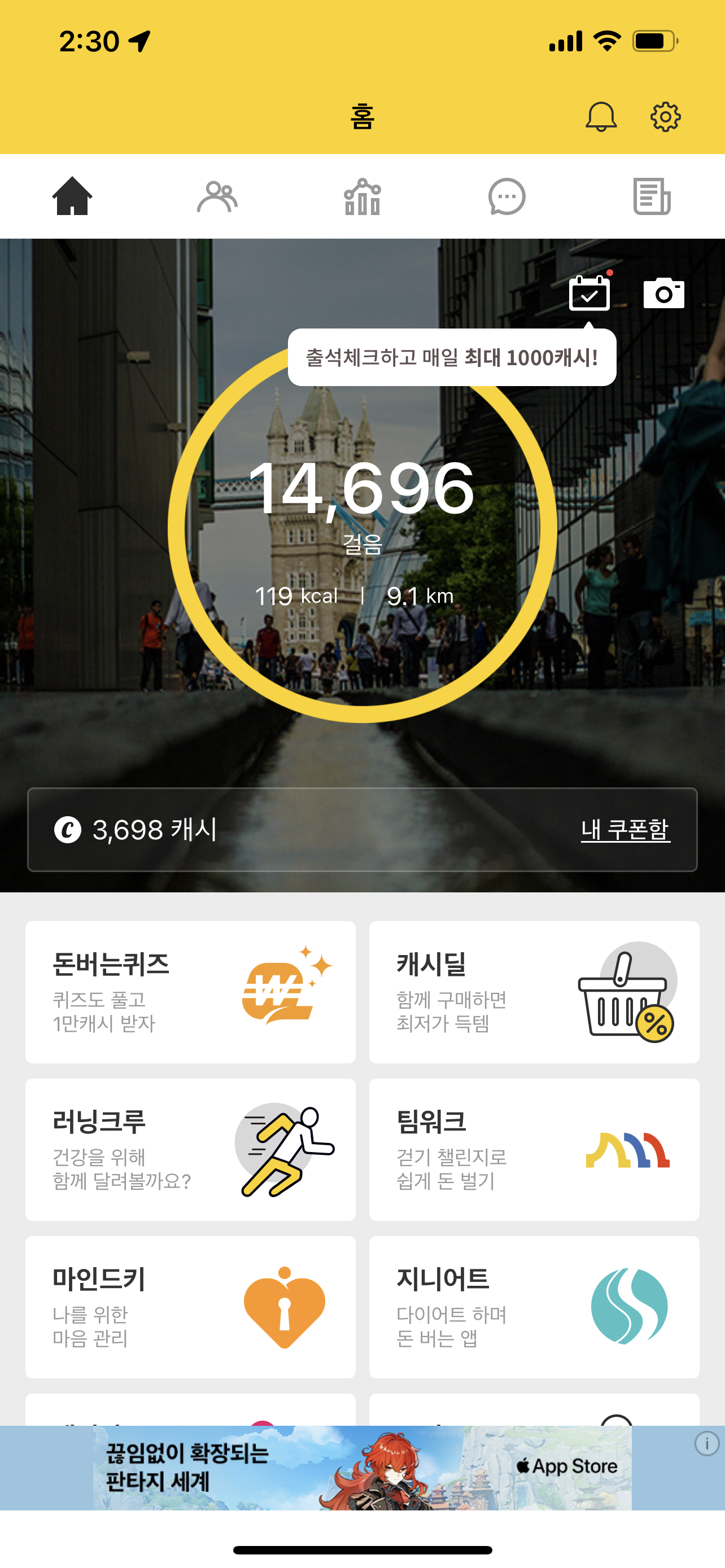
Task: Tap the camera icon
Action: tap(663, 294)
